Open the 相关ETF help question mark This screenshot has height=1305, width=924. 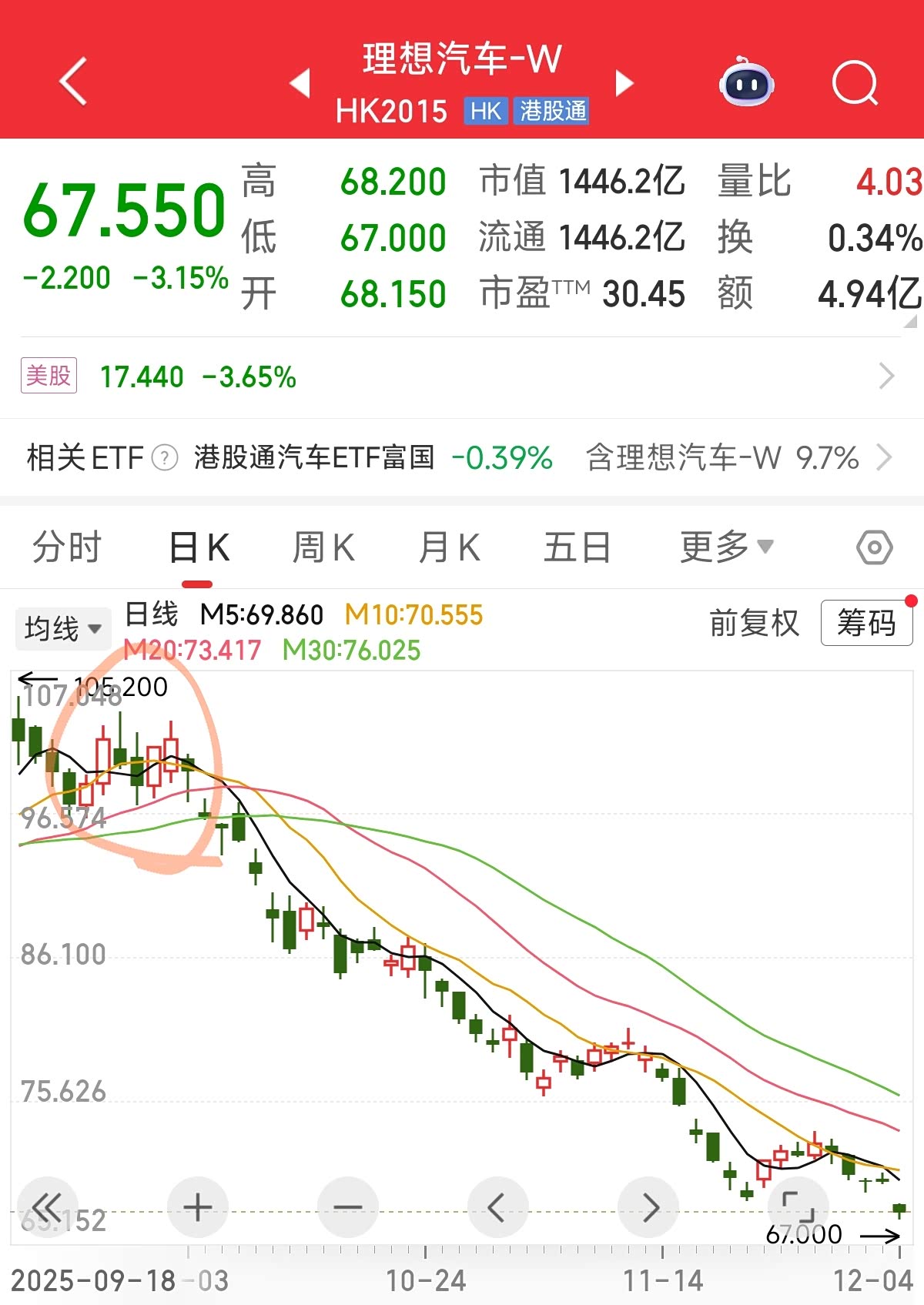click(165, 458)
